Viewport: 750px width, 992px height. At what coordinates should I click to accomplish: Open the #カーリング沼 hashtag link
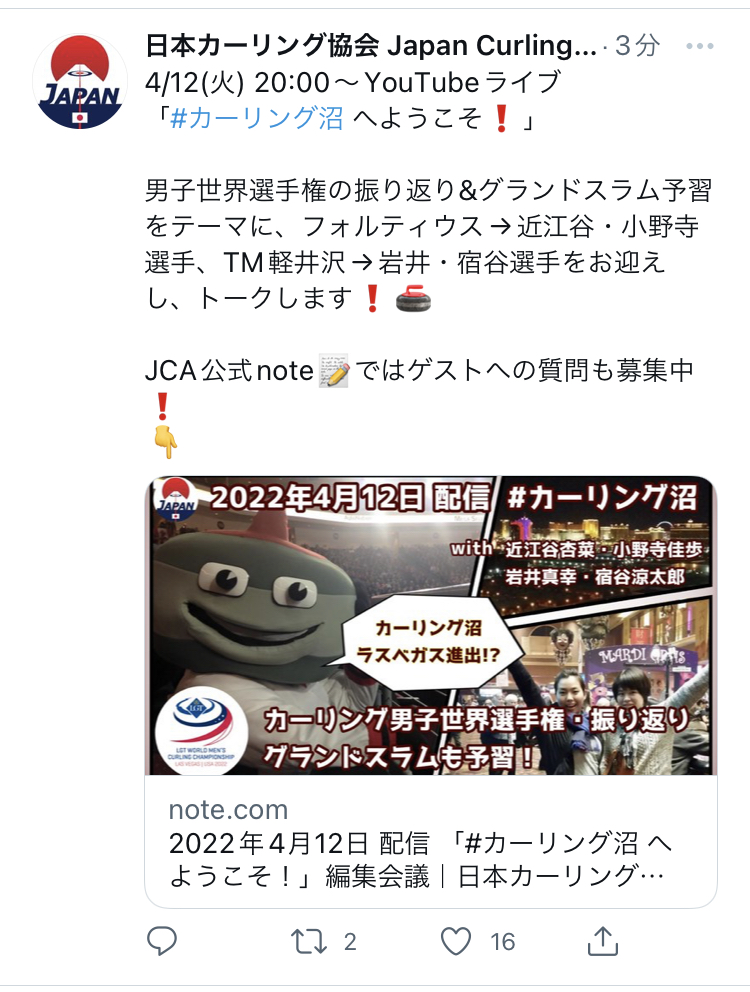coord(258,118)
